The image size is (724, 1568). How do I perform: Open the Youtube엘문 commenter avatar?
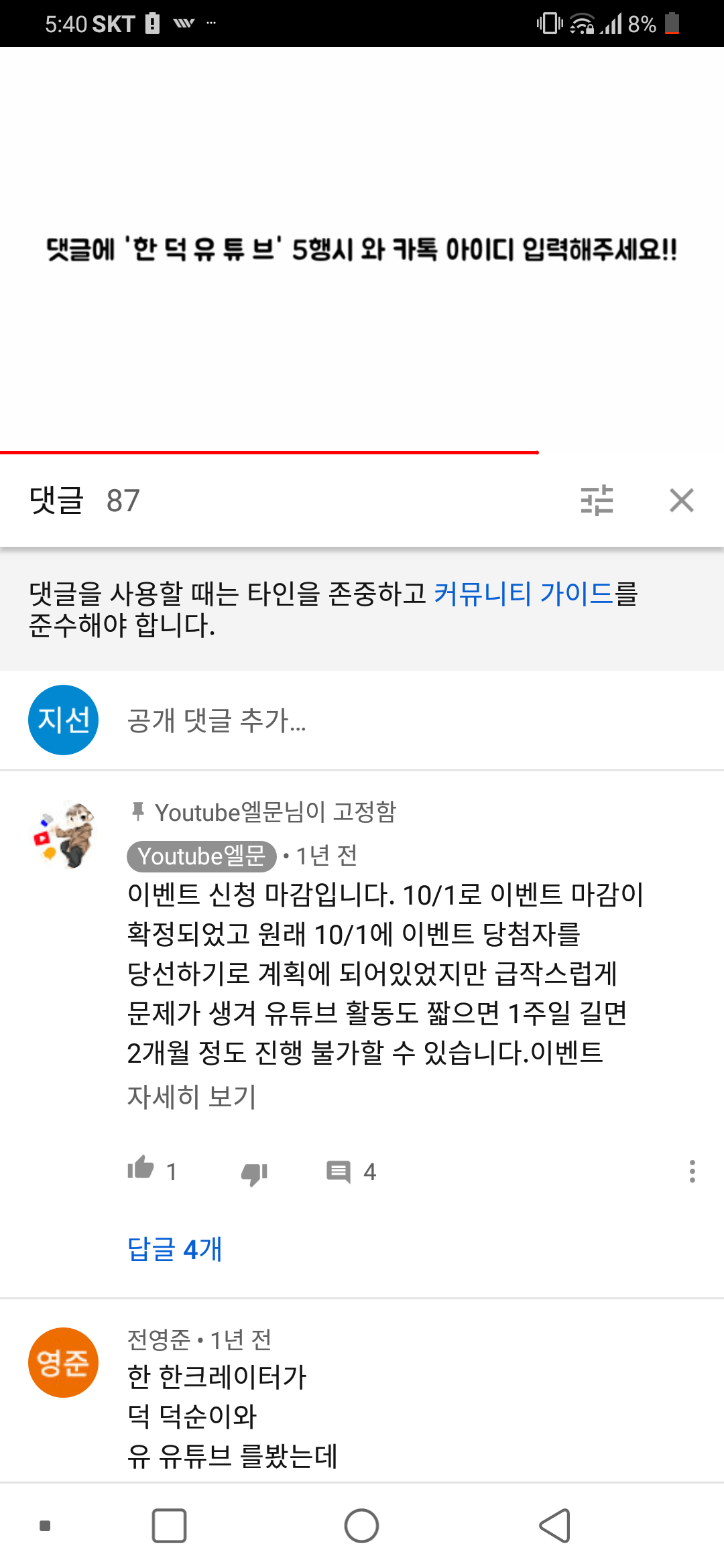63,834
